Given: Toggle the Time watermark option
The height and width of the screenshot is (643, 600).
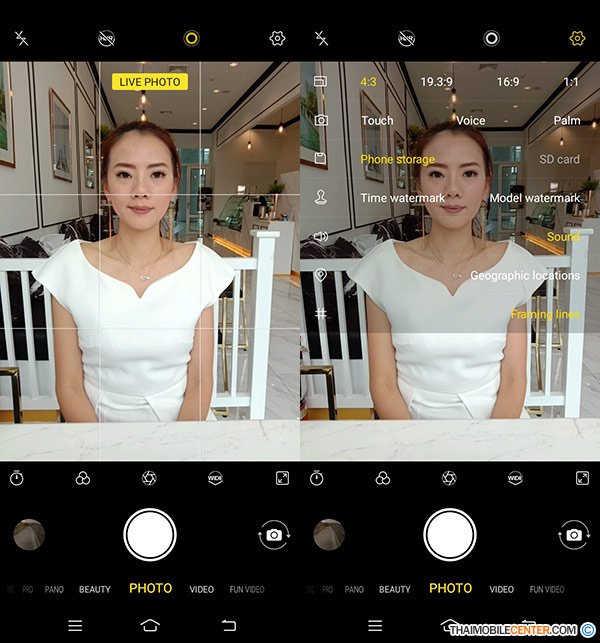Looking at the screenshot, I should pyautogui.click(x=402, y=198).
